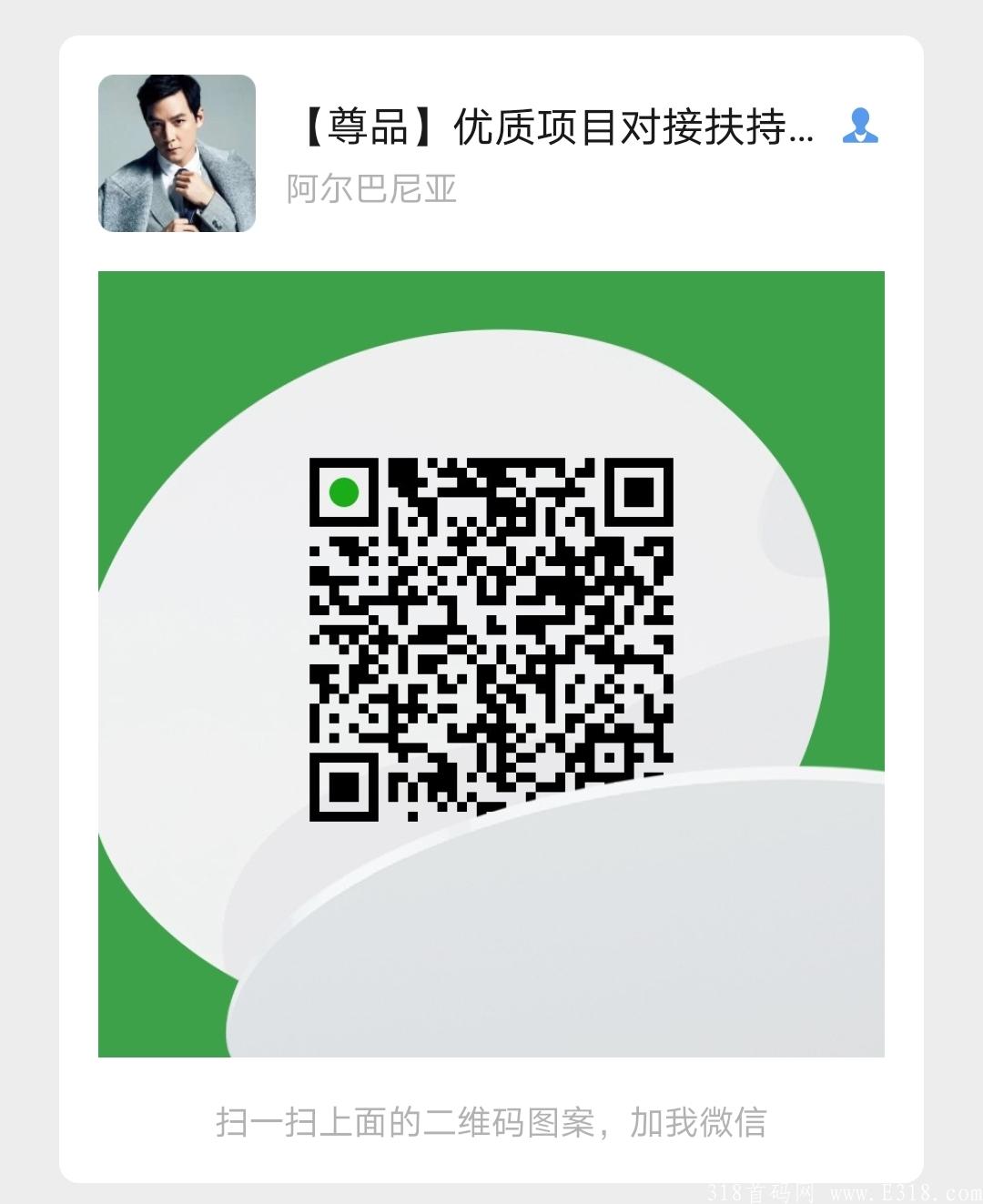Image resolution: width=983 pixels, height=1204 pixels.
Task: Expand the white profile card header
Action: point(491,150)
